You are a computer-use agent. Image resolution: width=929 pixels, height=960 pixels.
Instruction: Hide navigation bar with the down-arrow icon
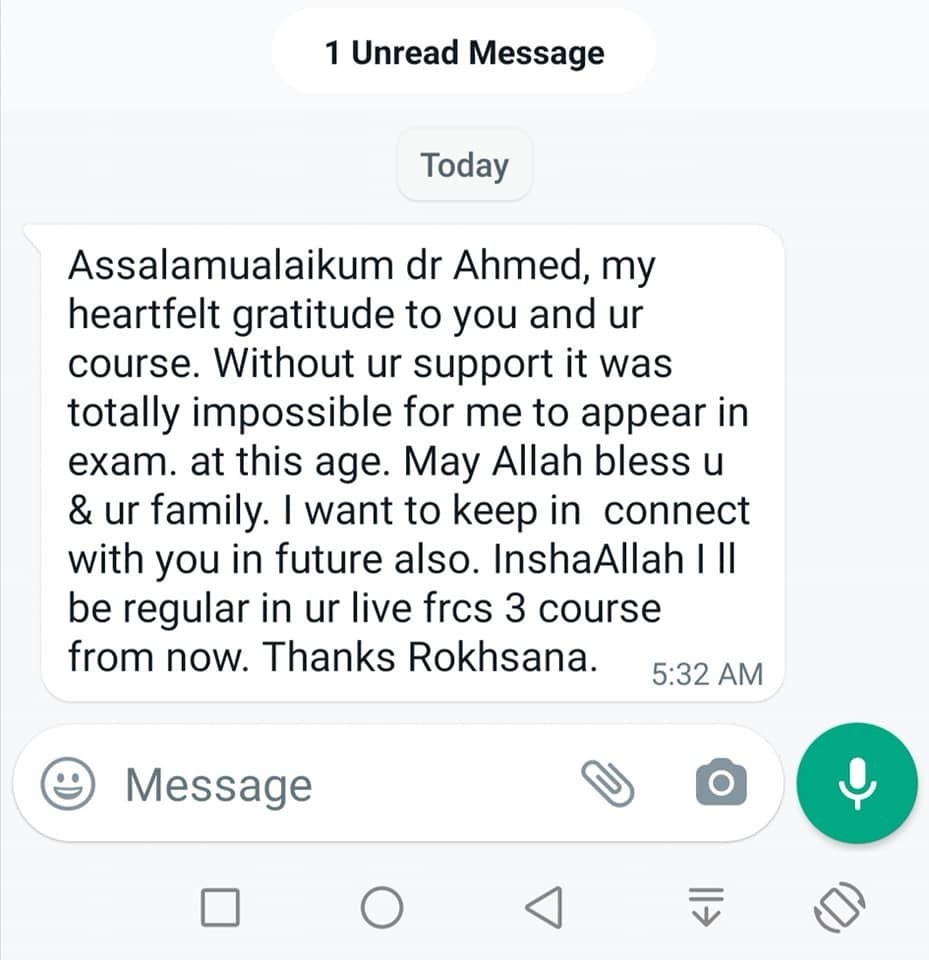click(x=706, y=908)
